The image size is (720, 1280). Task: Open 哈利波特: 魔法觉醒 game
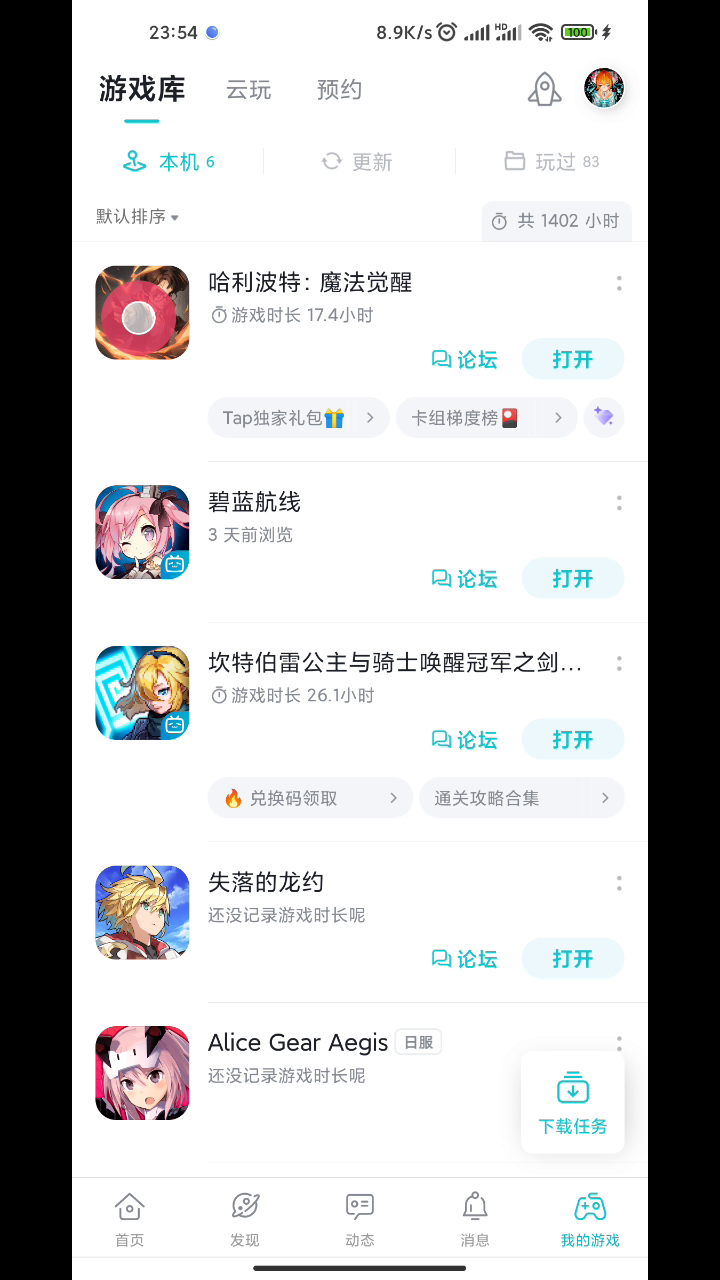573,359
